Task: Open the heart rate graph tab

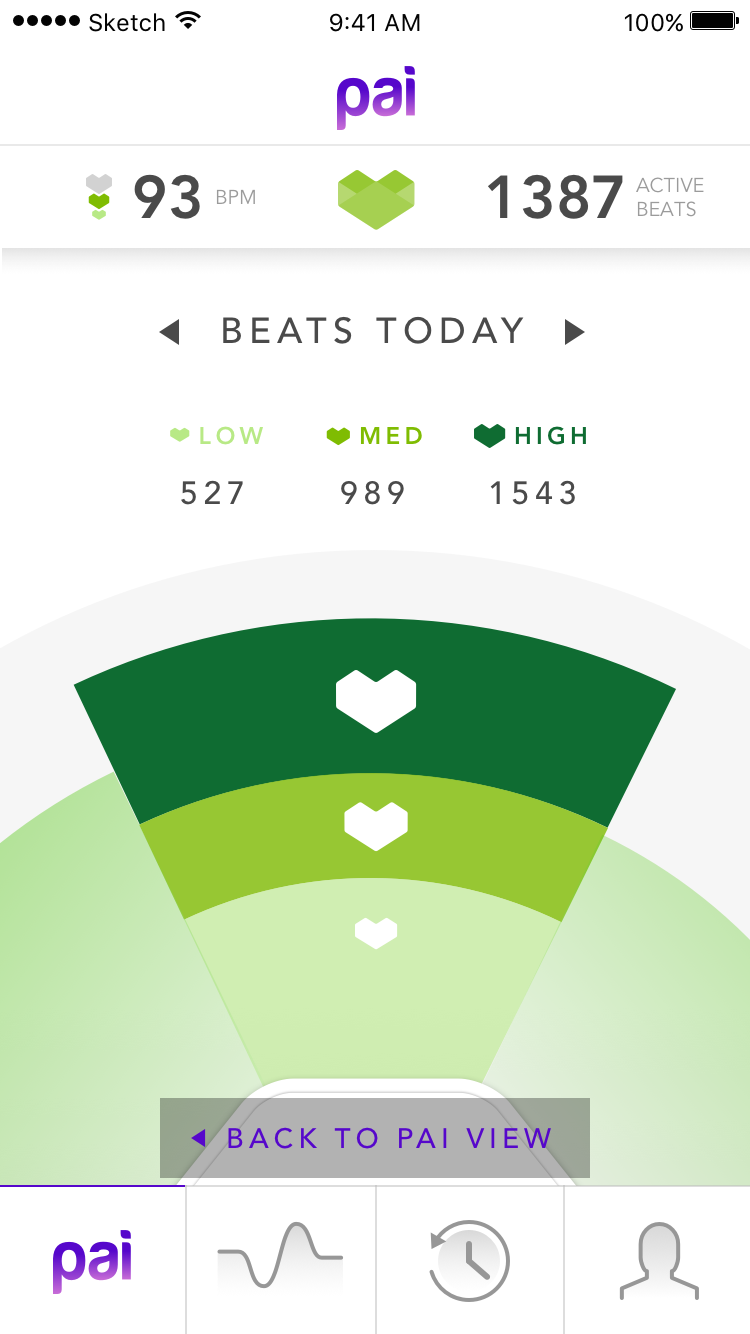Action: [x=280, y=1260]
